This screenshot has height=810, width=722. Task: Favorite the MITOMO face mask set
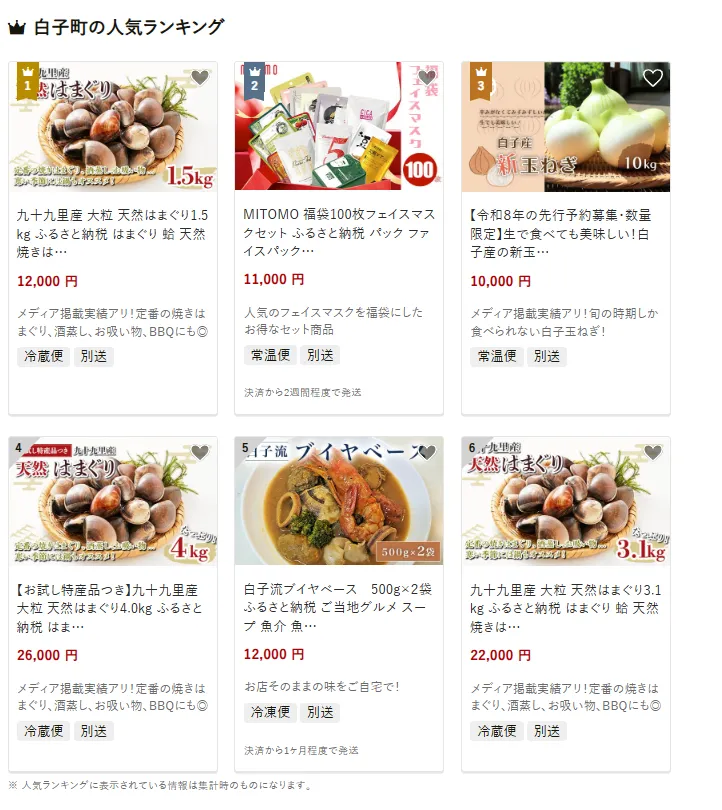point(427,78)
